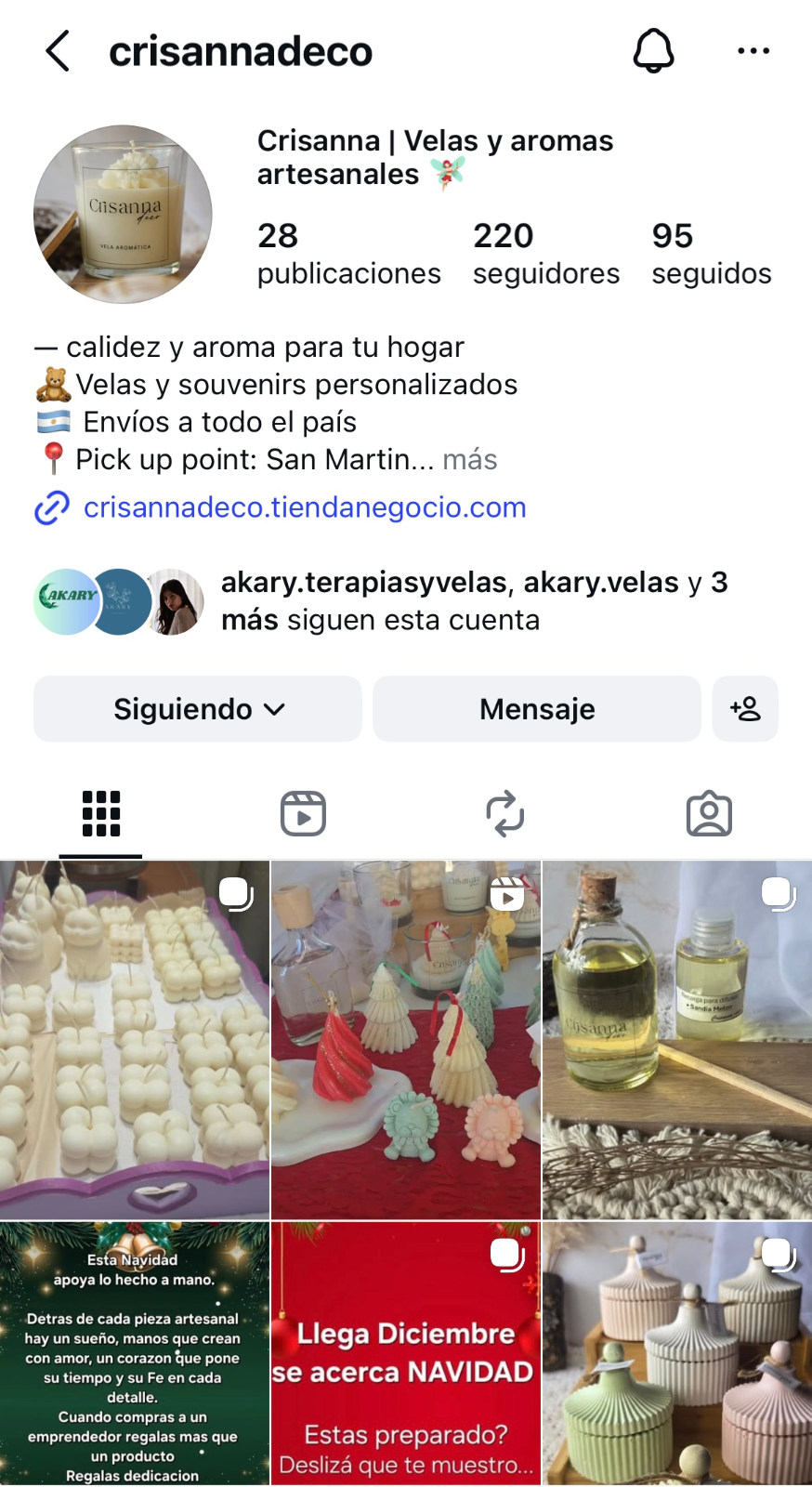Expand the bio with más
Screen dimensions: 812x1487
point(470,460)
